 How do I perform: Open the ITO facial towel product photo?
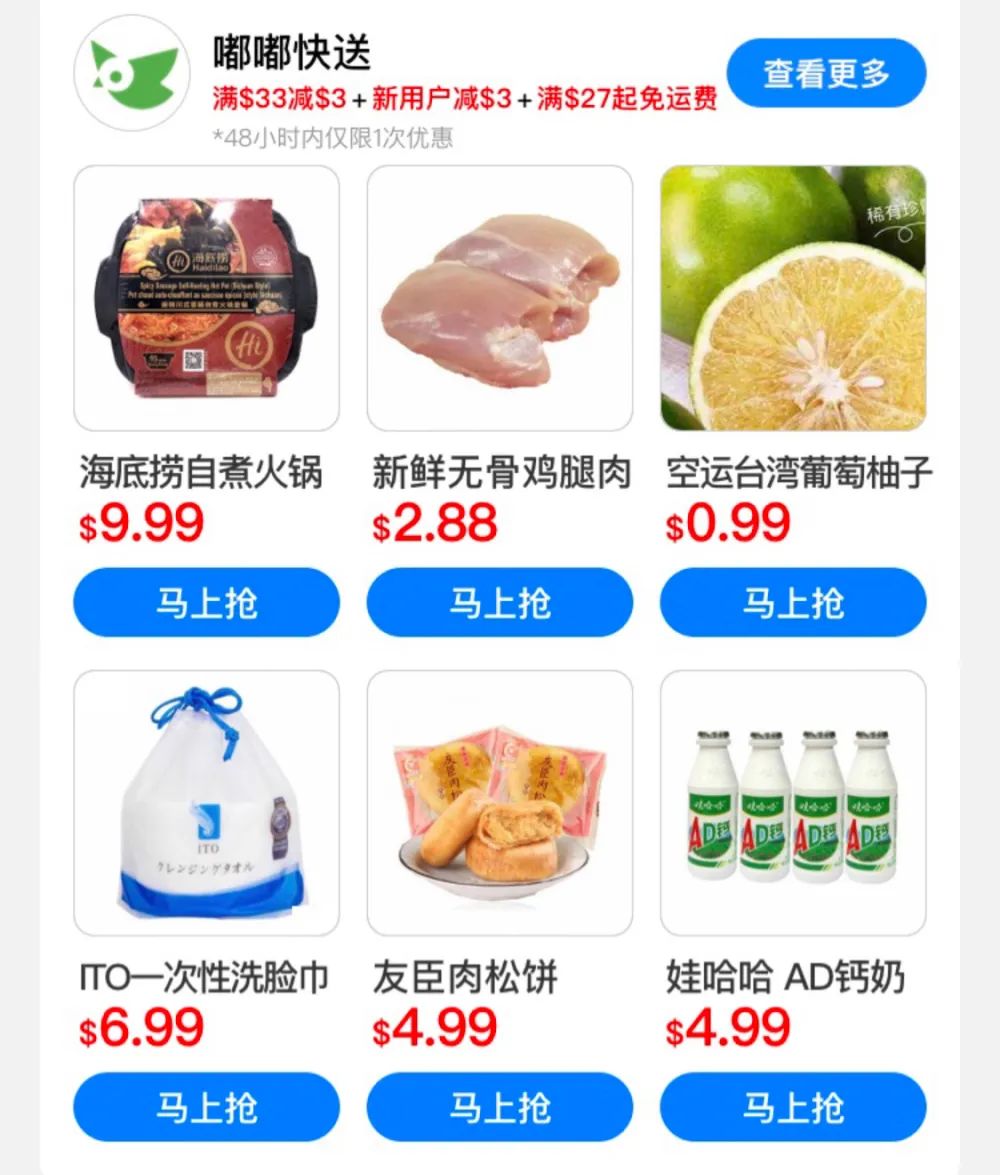[204, 805]
